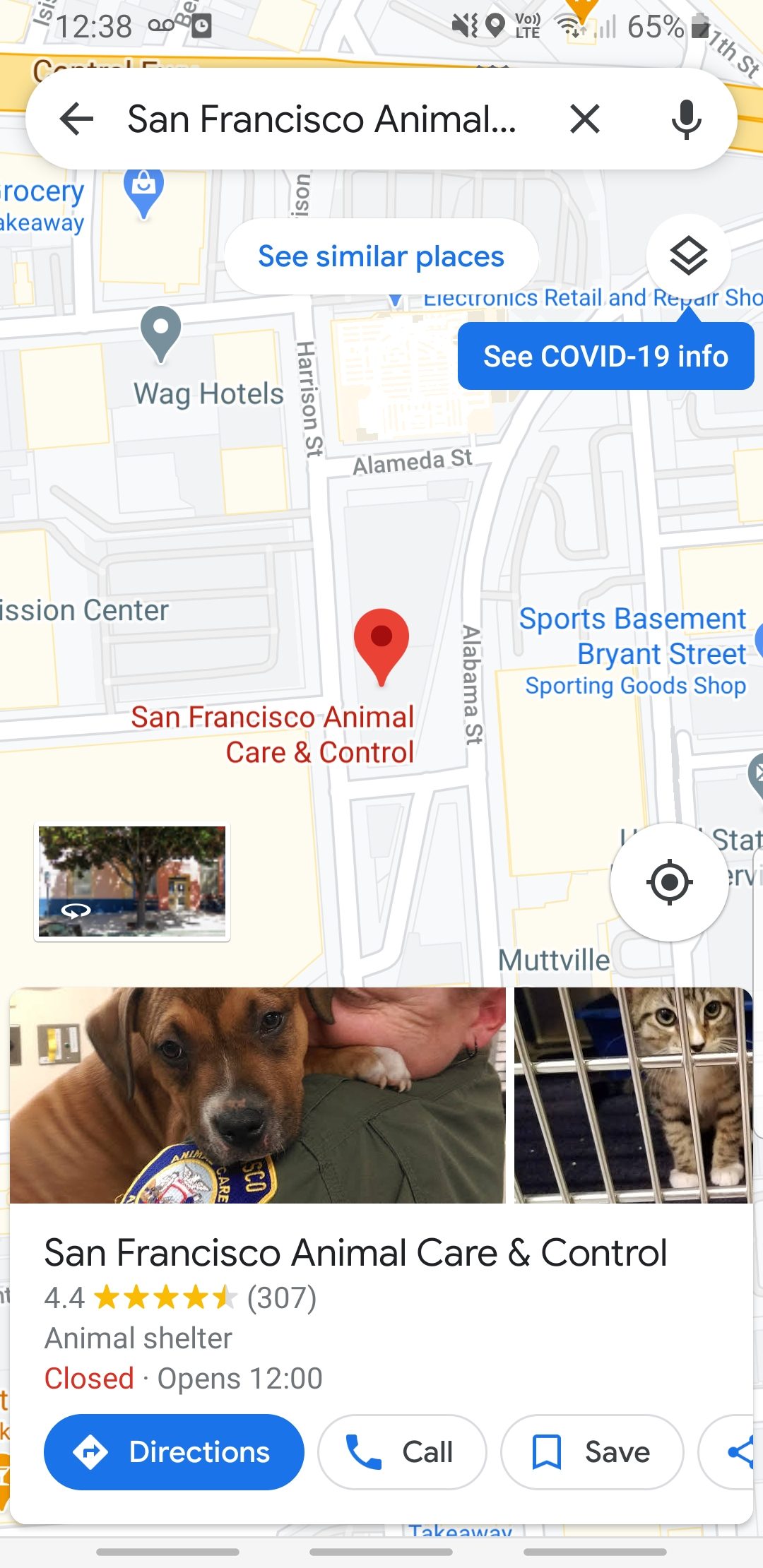Screen dimensions: 763x1568
Task: Select the Wag Hotels map pin
Action: coord(161,333)
